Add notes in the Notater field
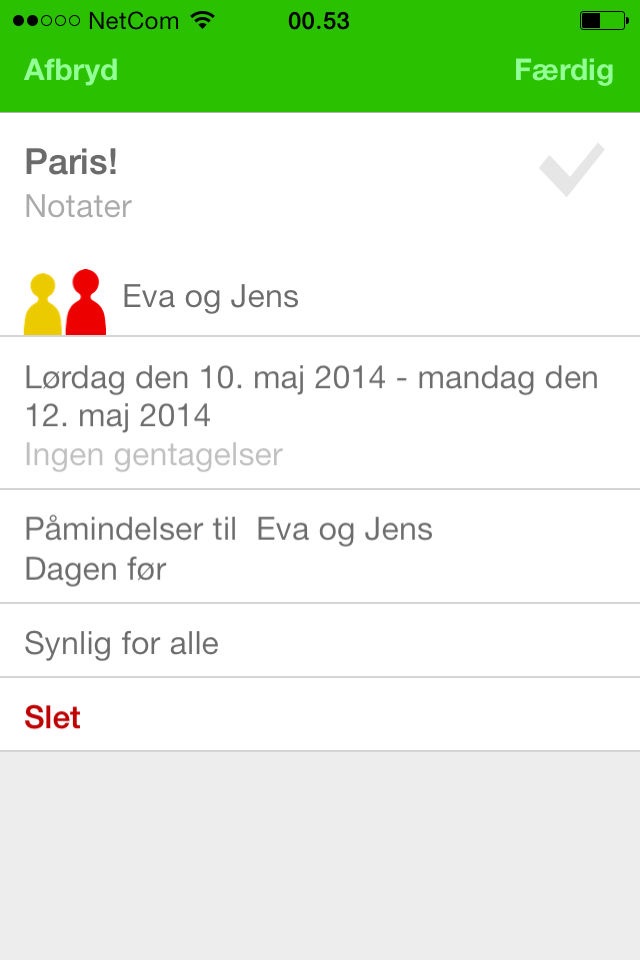Viewport: 640px width, 960px height. (x=79, y=207)
